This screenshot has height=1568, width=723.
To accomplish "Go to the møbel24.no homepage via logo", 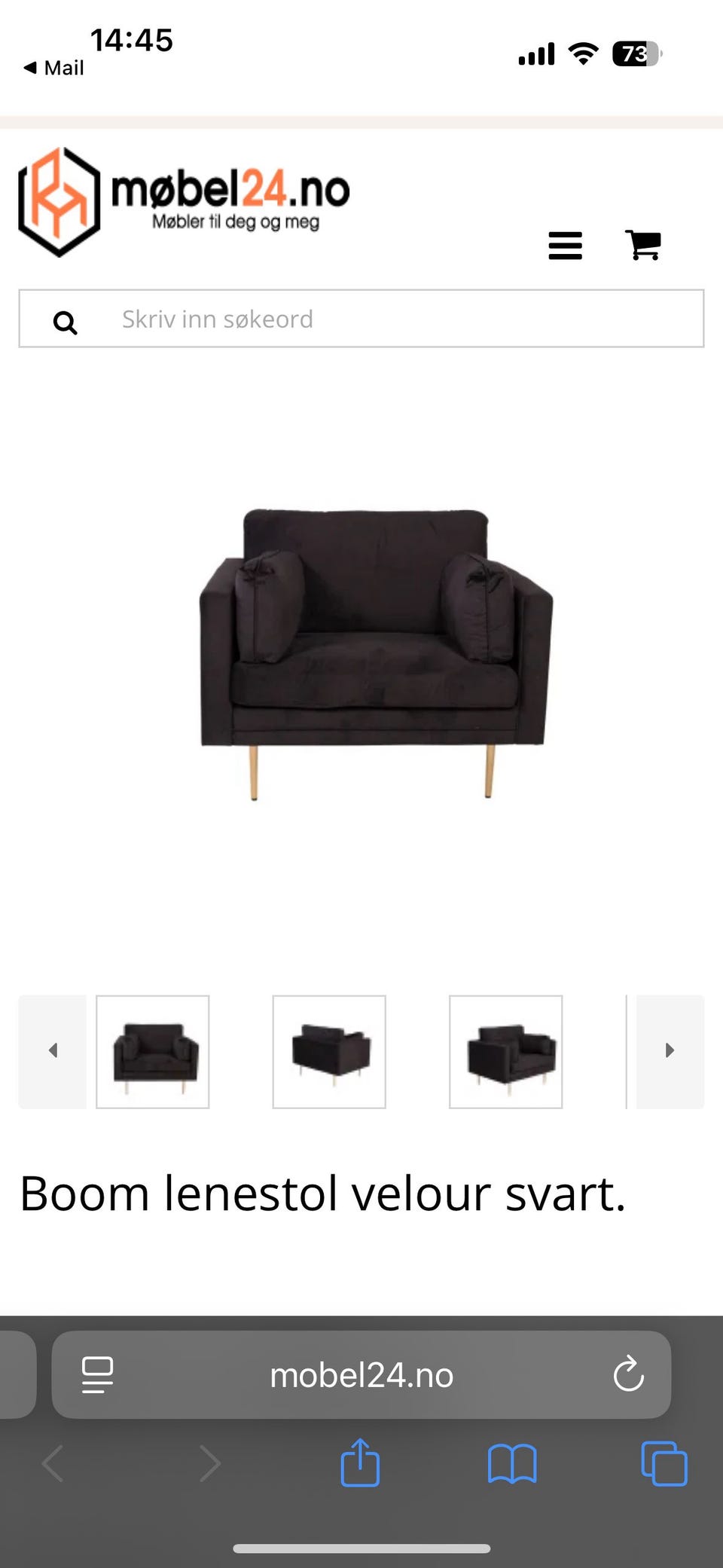I will point(184,201).
